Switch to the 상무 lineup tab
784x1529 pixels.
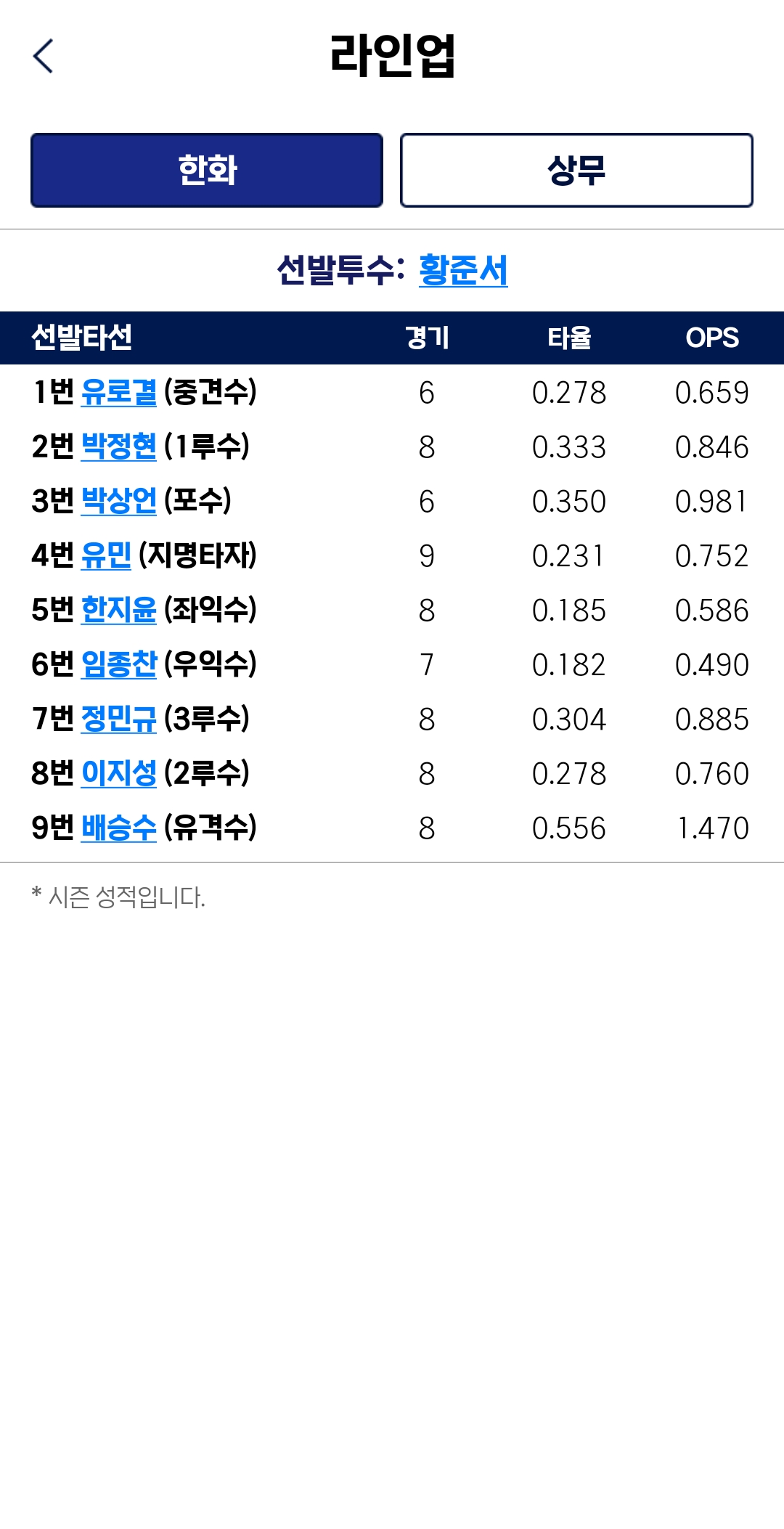pyautogui.click(x=576, y=171)
